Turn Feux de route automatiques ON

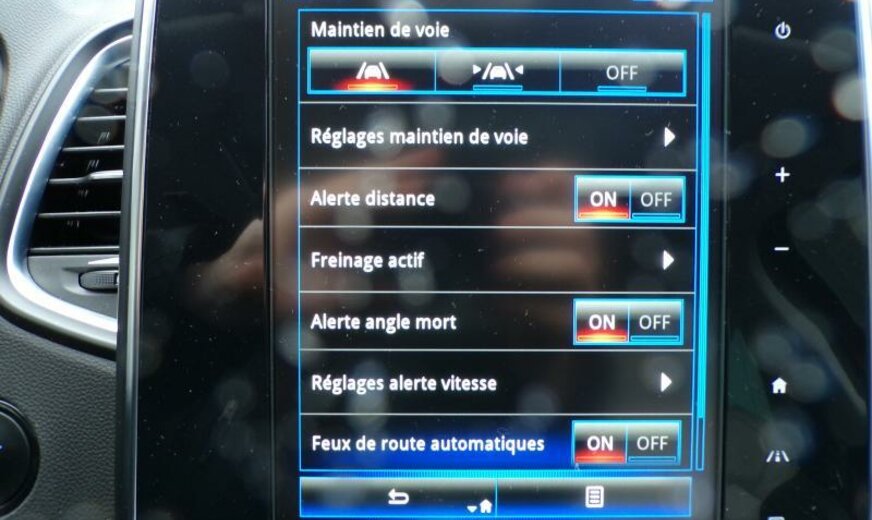600,443
